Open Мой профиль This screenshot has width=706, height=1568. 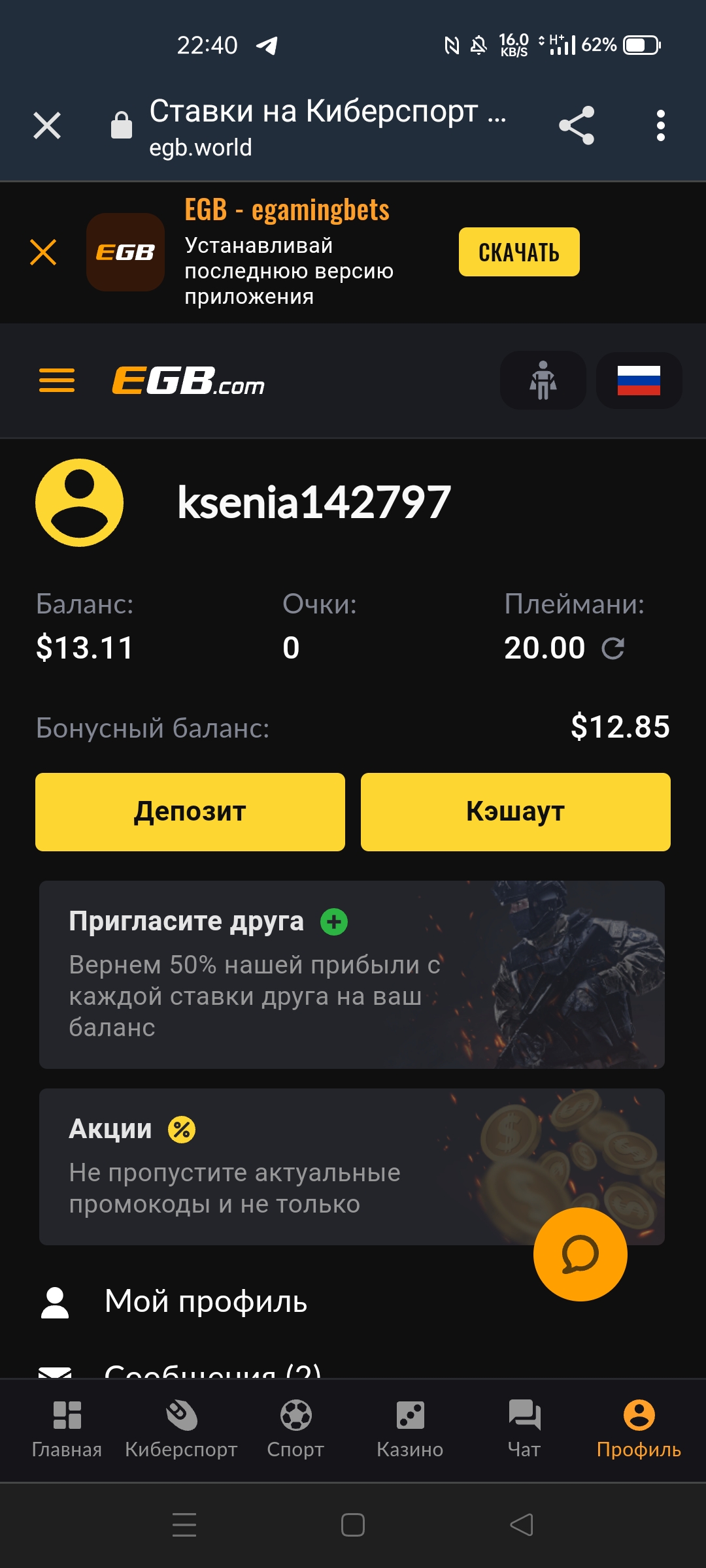(x=206, y=1301)
